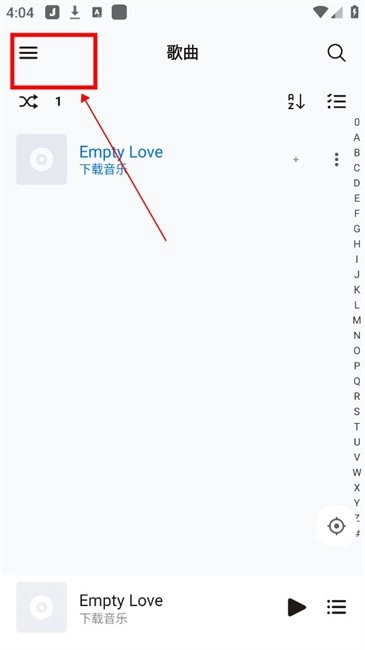Shuffle play all songs
The width and height of the screenshot is (365, 650).
pos(28,102)
